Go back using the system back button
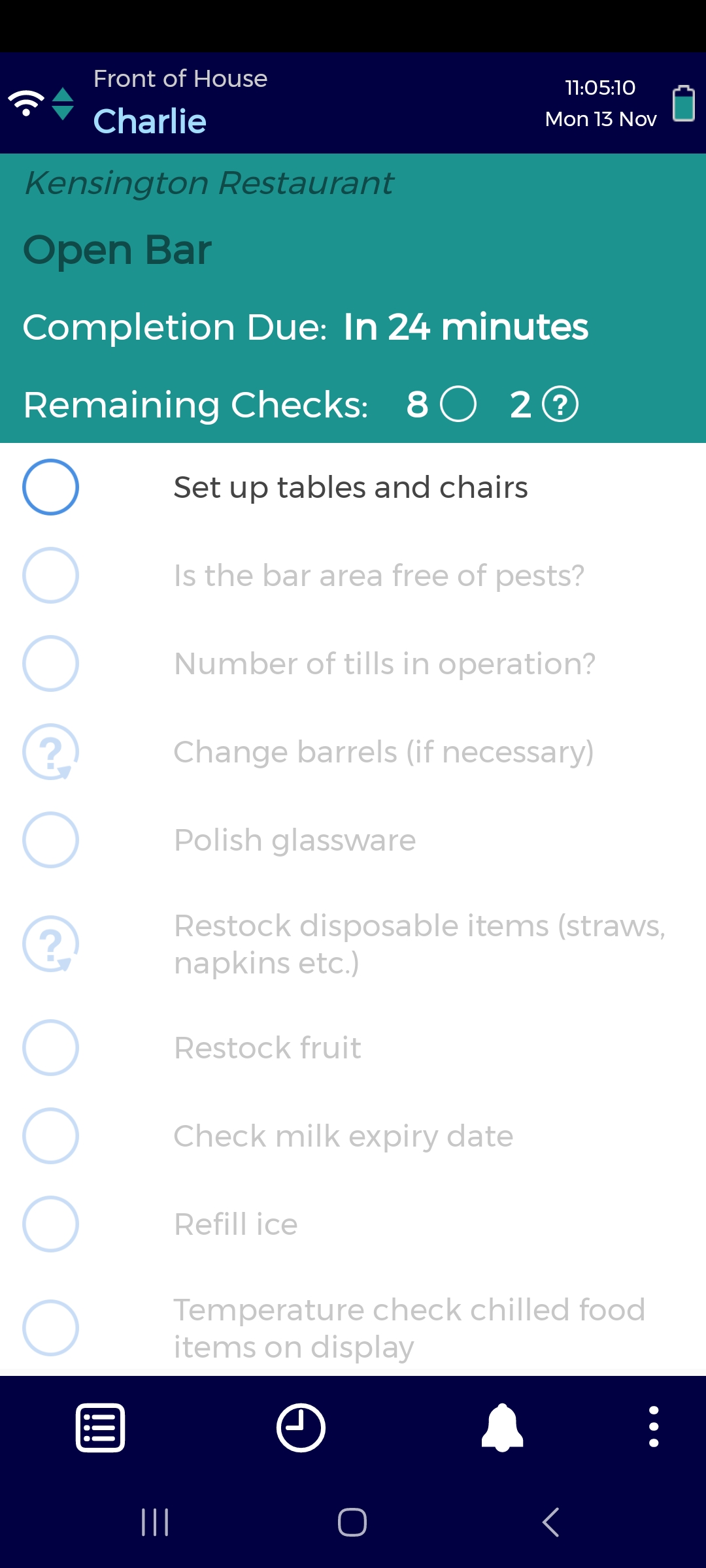Screen dimensions: 706x1568 [551, 1522]
